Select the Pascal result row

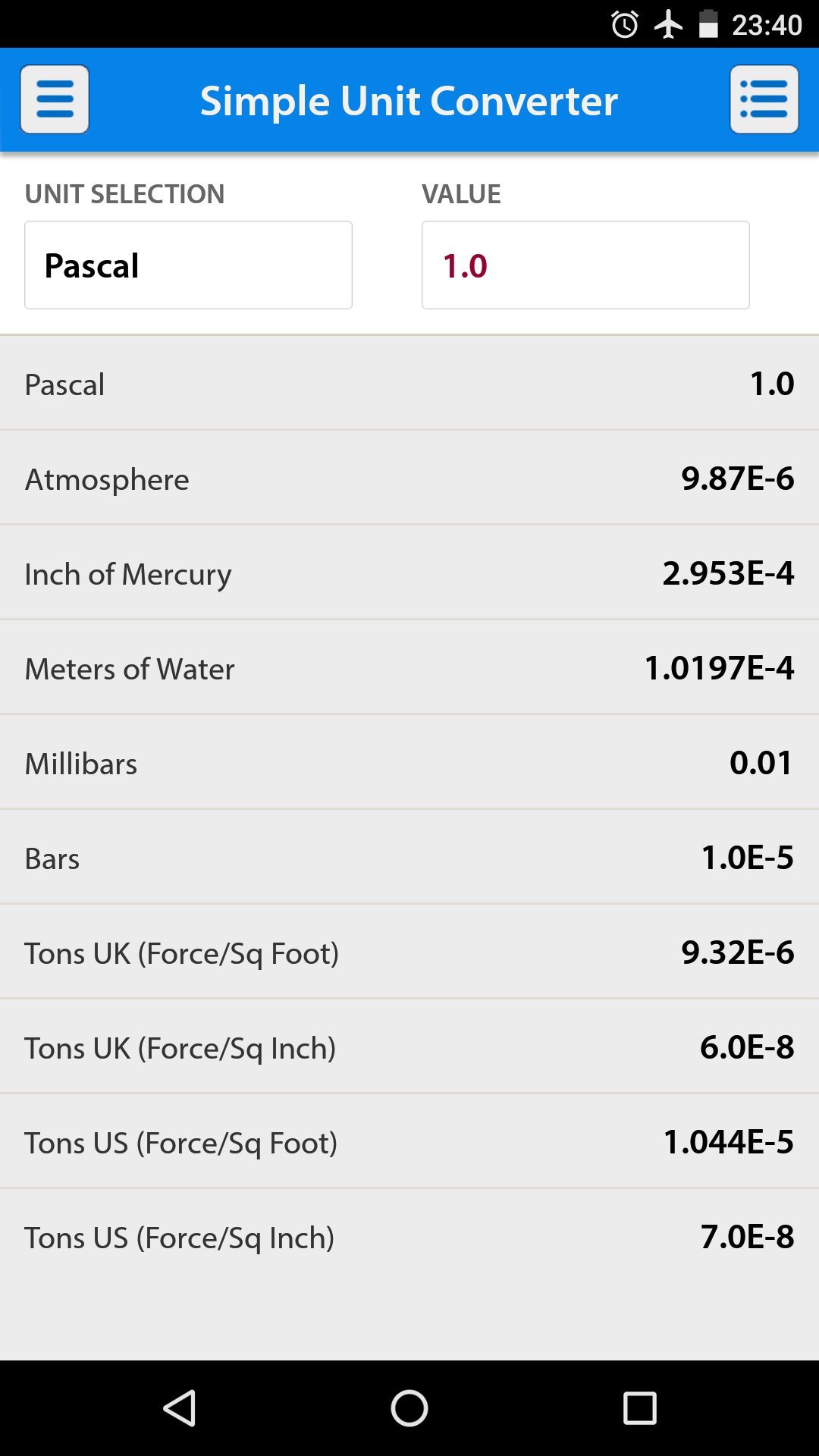point(409,384)
